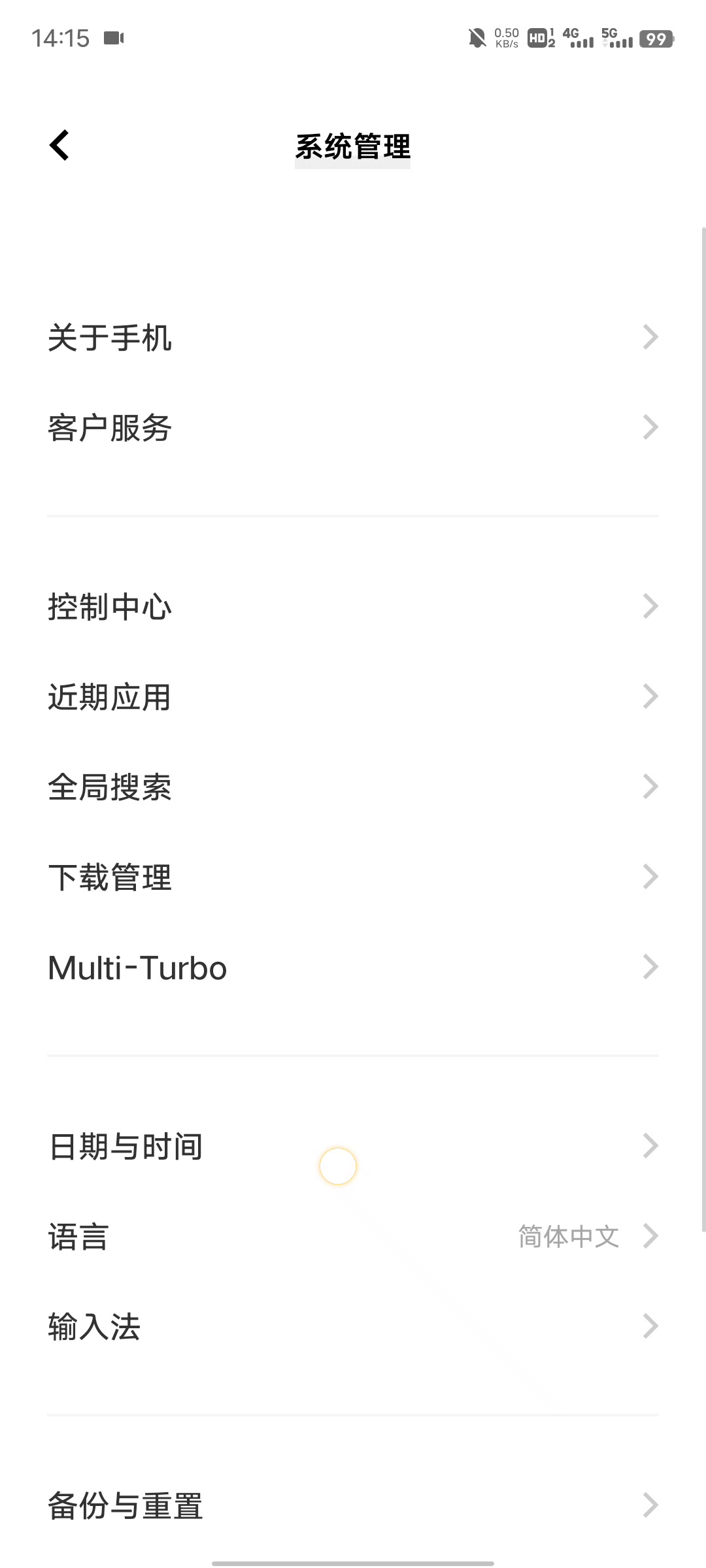Viewport: 706px width, 1568px height.
Task: Open 关于手机
Action: pyautogui.click(x=353, y=338)
